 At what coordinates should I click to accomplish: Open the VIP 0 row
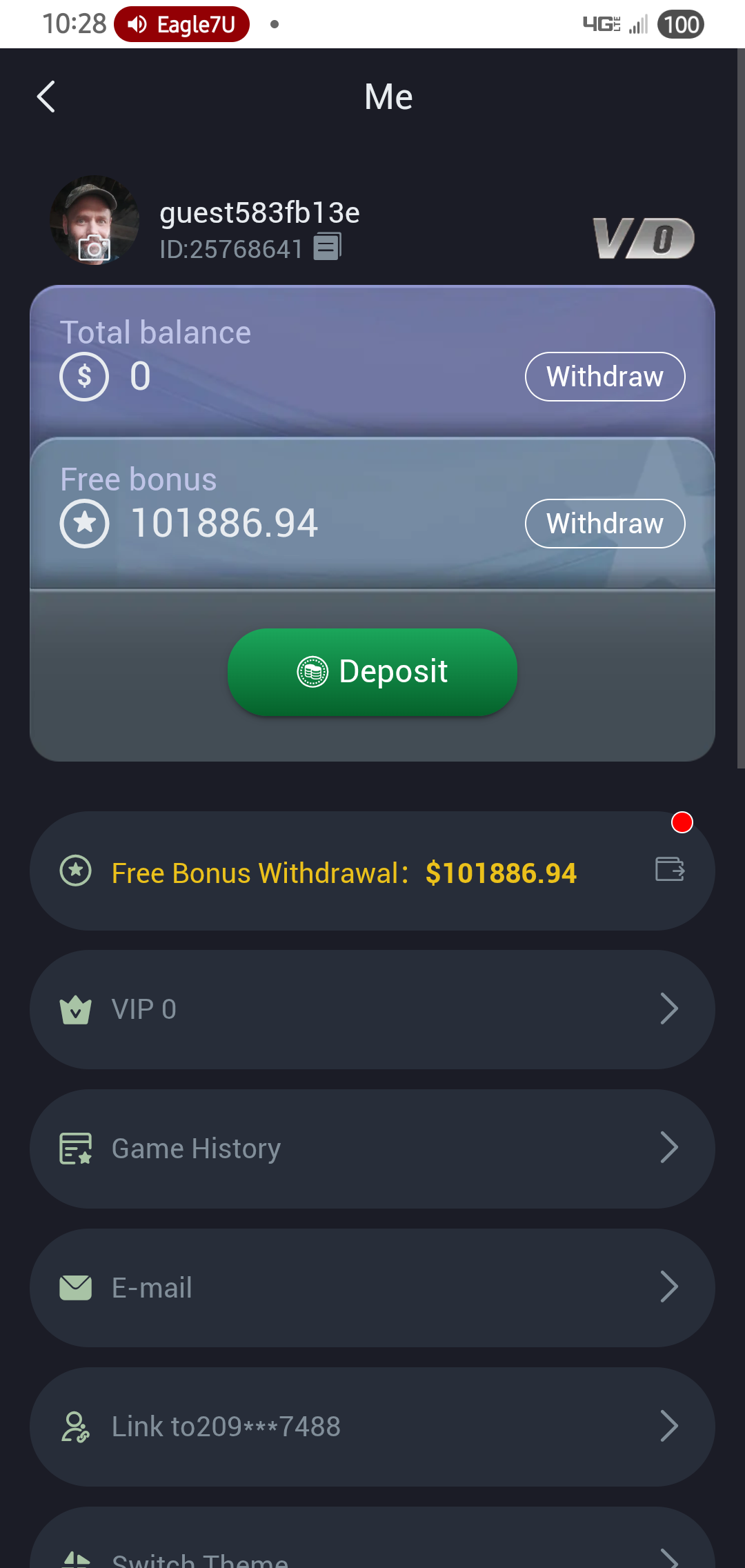[372, 1010]
